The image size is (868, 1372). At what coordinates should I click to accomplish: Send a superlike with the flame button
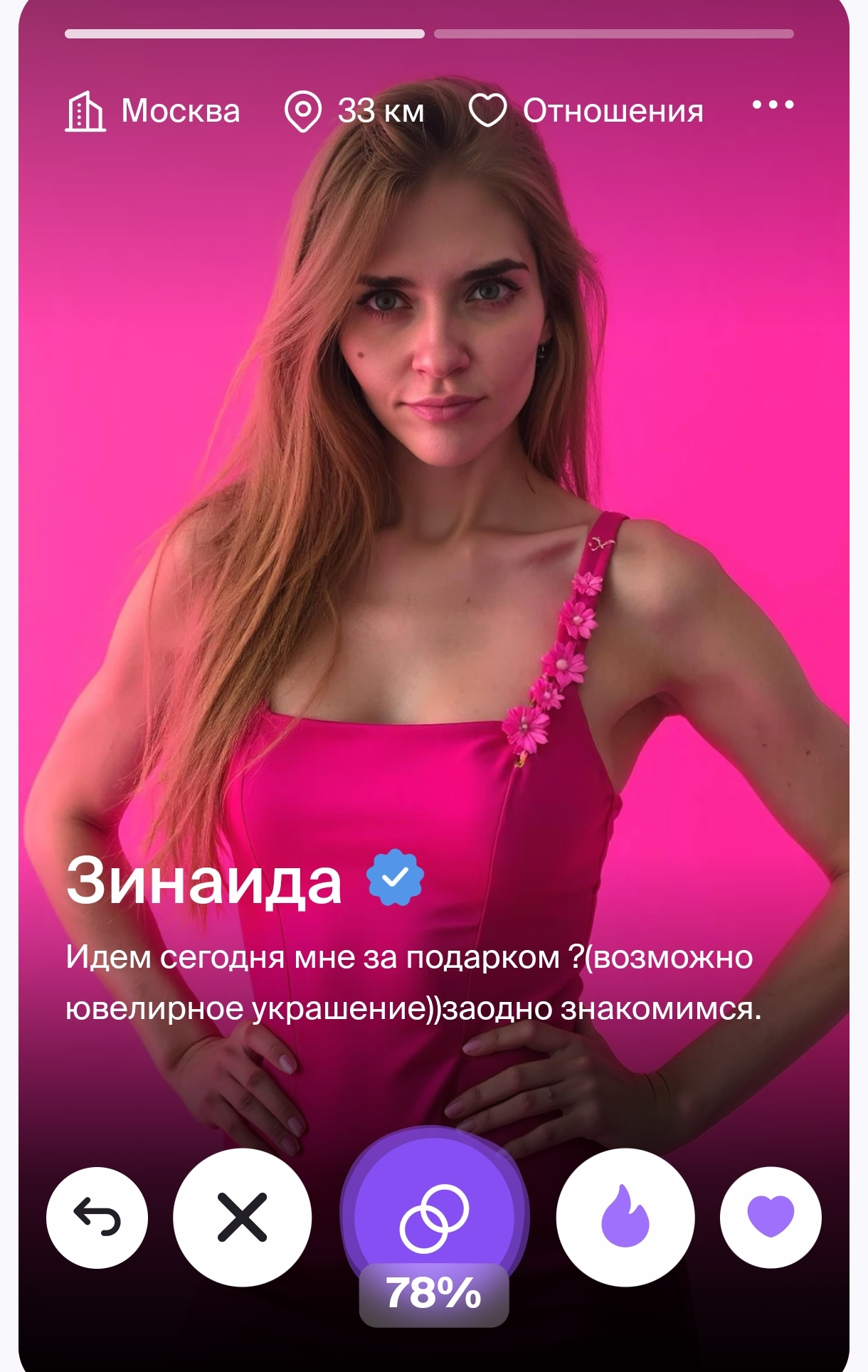point(625,1218)
